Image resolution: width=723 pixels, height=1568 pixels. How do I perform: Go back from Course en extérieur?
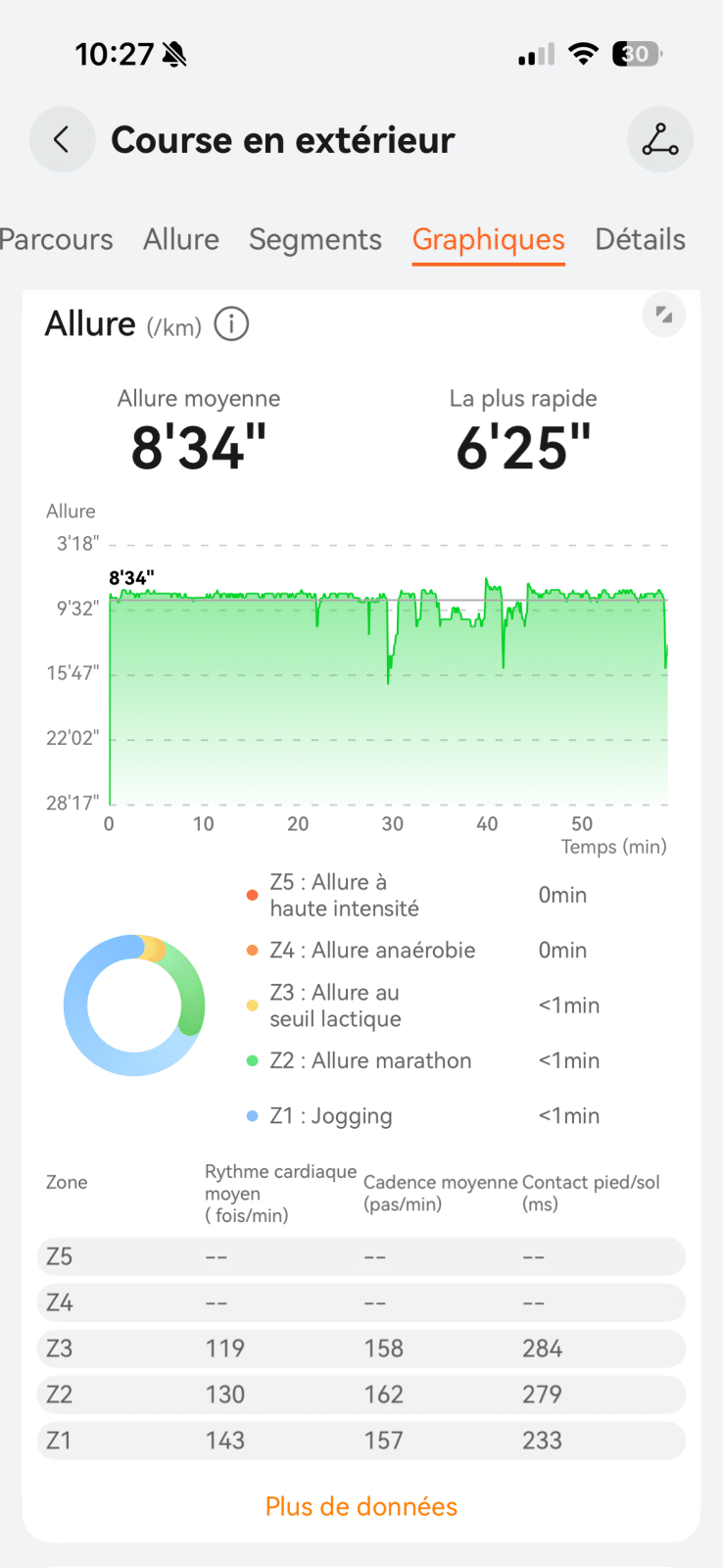[x=62, y=139]
